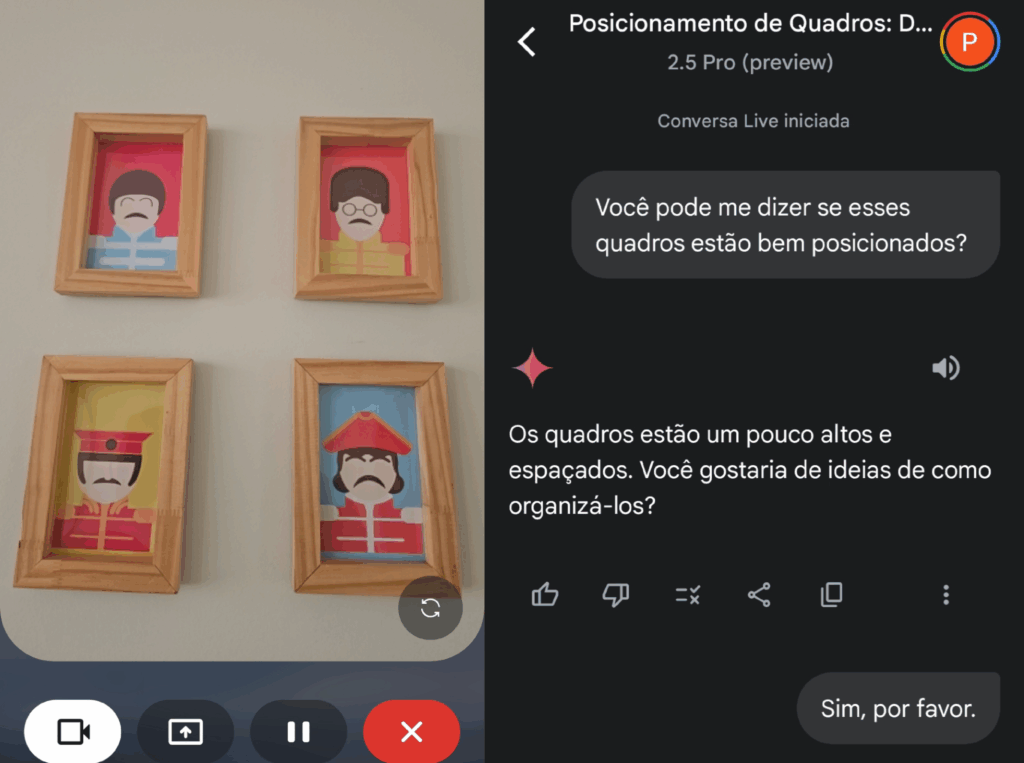Viewport: 1024px width, 763px height.
Task: Pause the live conversation
Action: tap(298, 732)
